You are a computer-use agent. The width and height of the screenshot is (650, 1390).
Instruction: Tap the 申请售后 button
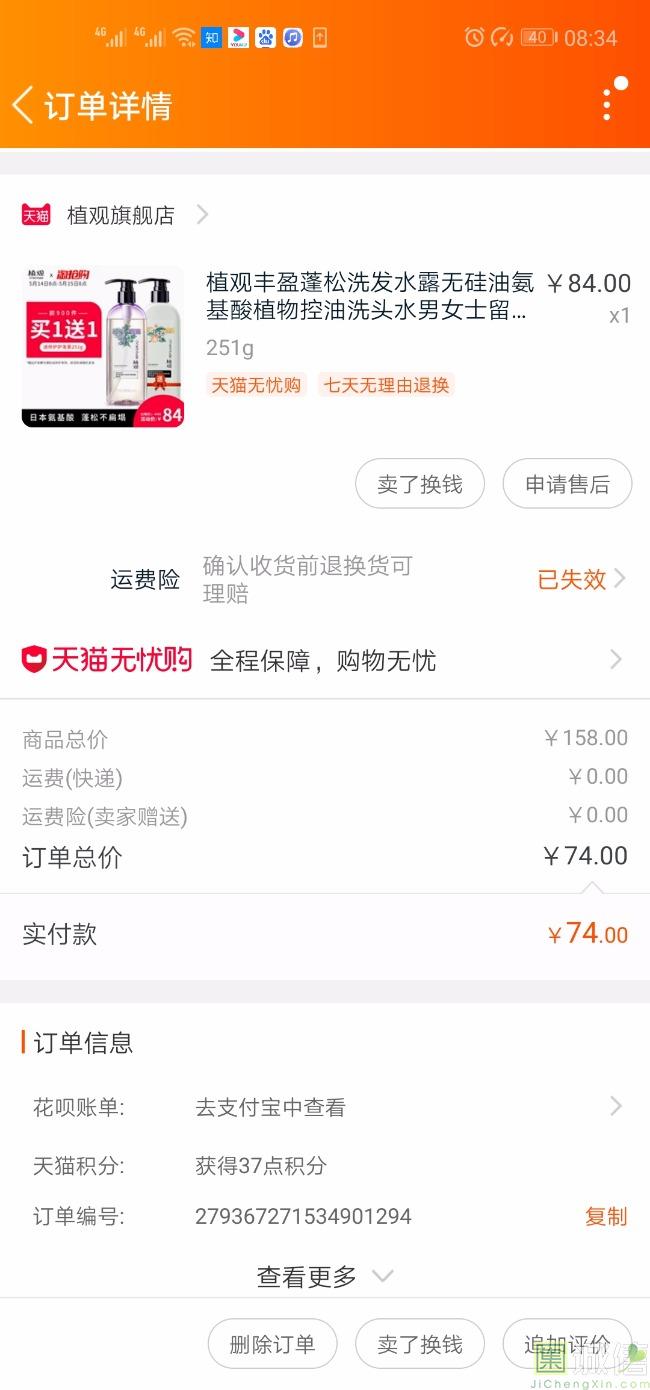(567, 484)
